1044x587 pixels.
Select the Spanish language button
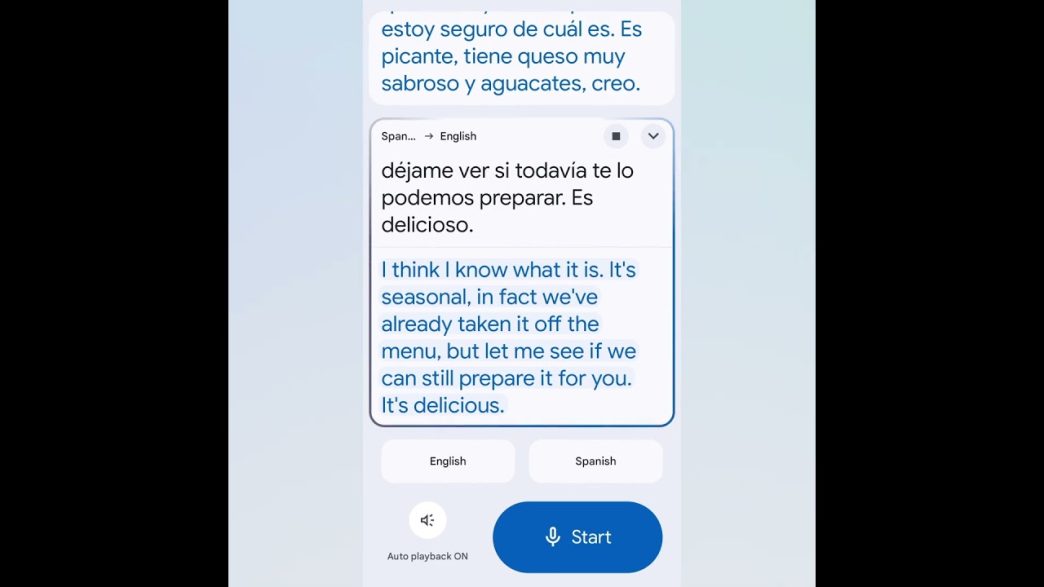[596, 461]
